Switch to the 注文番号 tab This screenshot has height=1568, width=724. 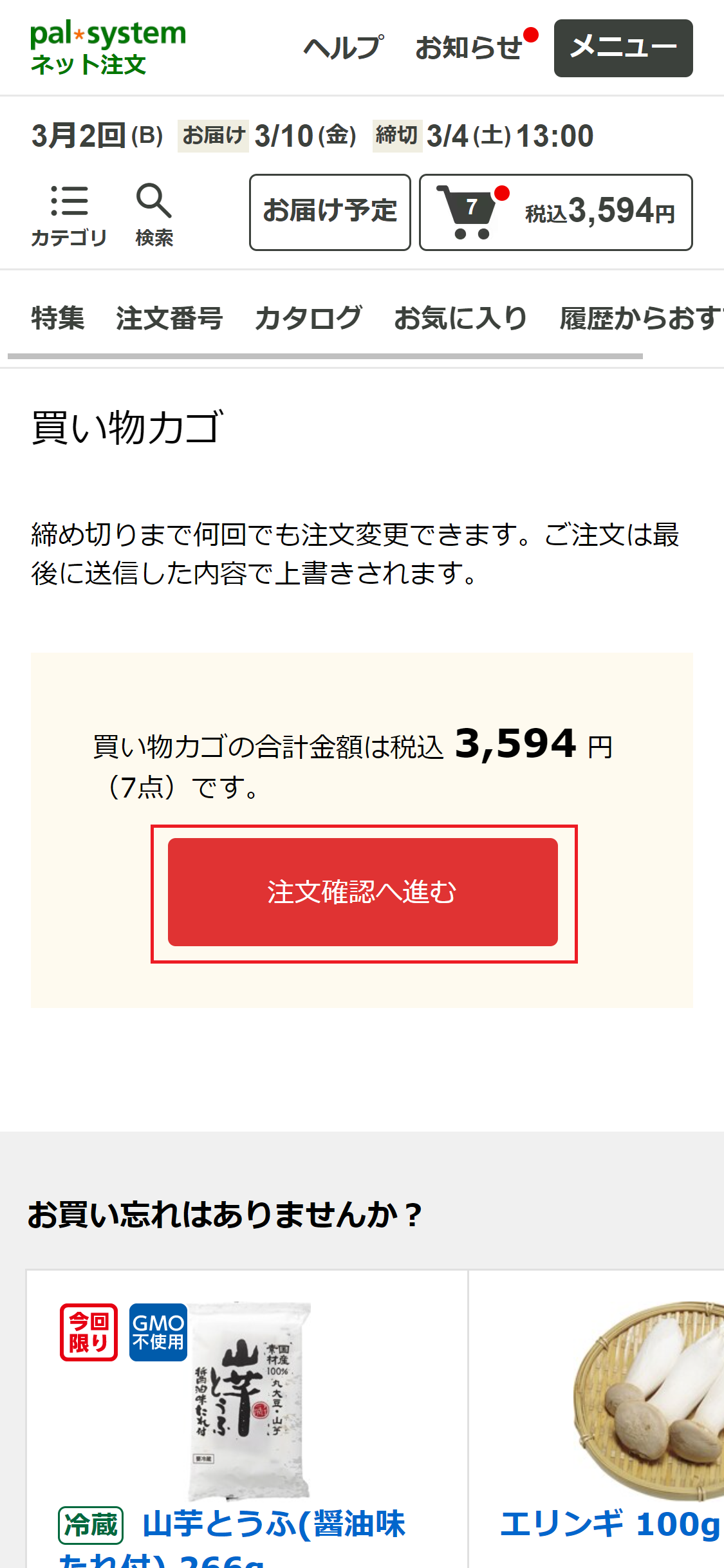pos(169,318)
